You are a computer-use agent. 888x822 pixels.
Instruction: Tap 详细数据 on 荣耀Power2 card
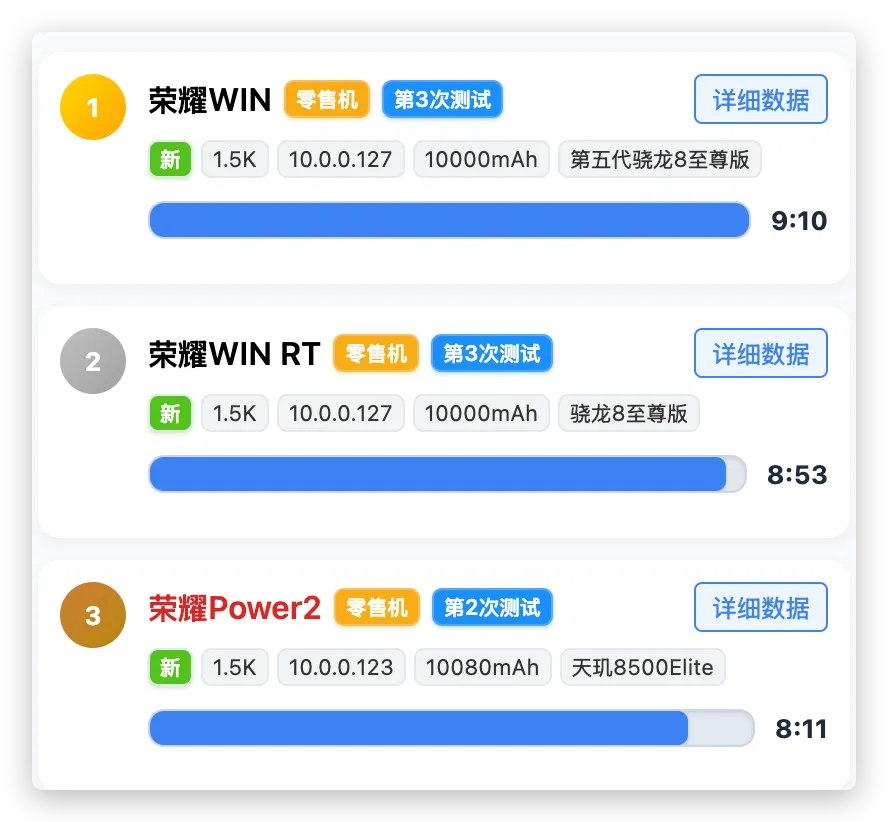760,607
